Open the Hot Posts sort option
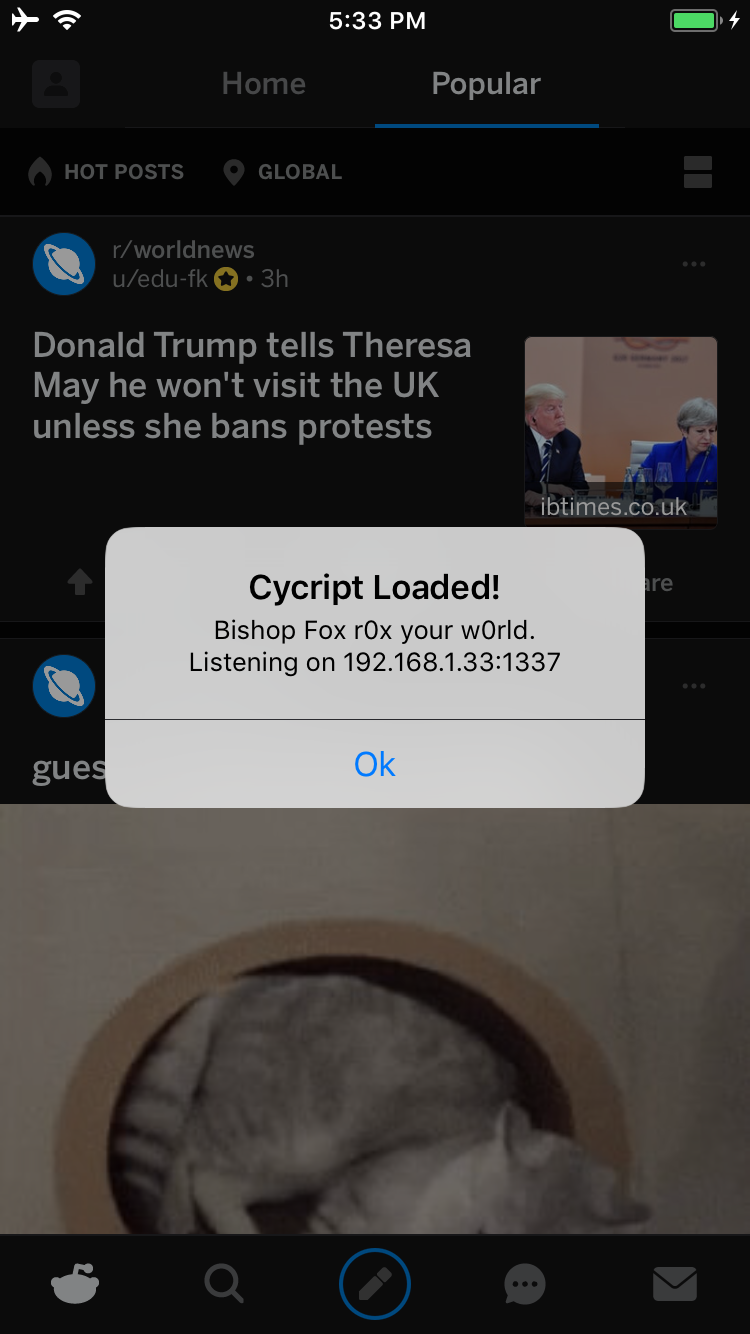 107,172
